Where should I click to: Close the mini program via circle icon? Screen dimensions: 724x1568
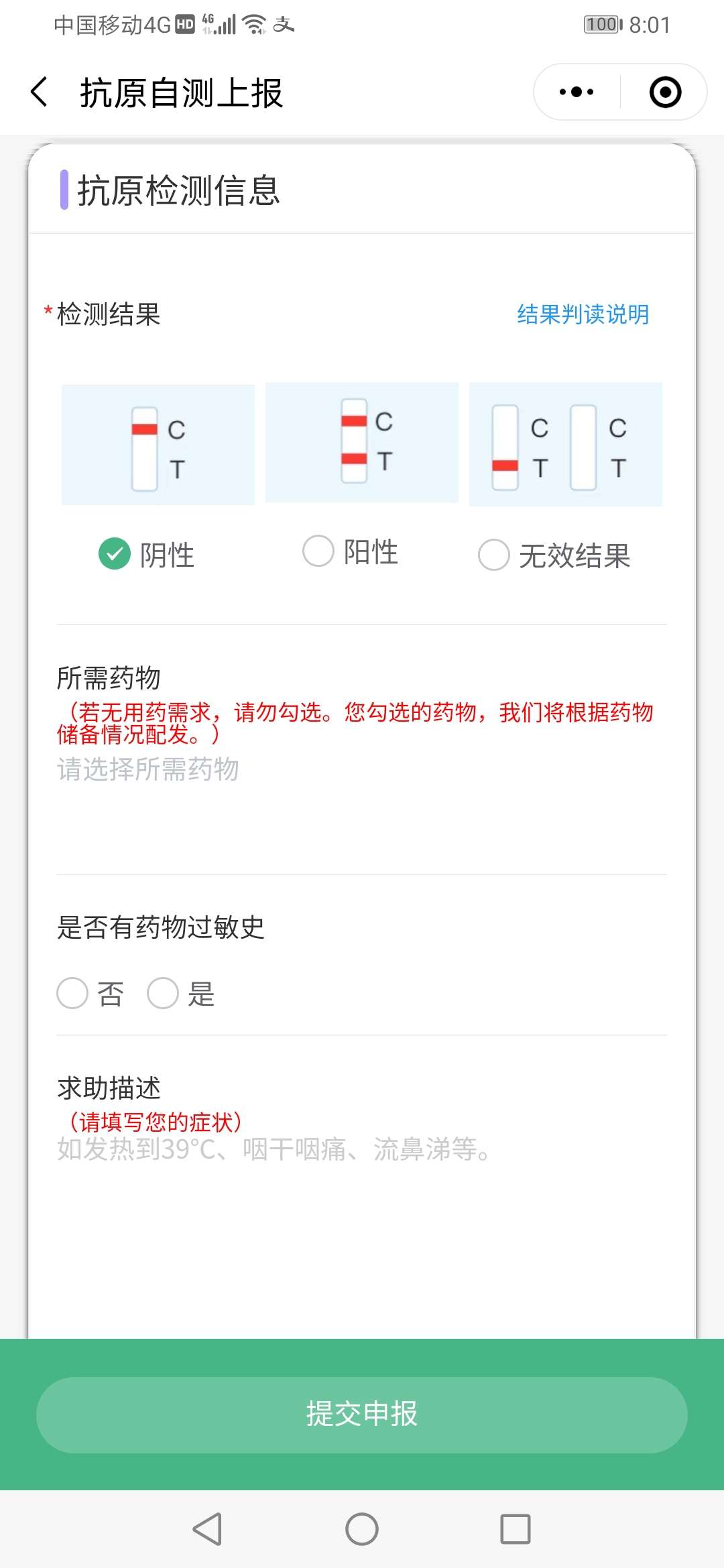click(x=665, y=92)
